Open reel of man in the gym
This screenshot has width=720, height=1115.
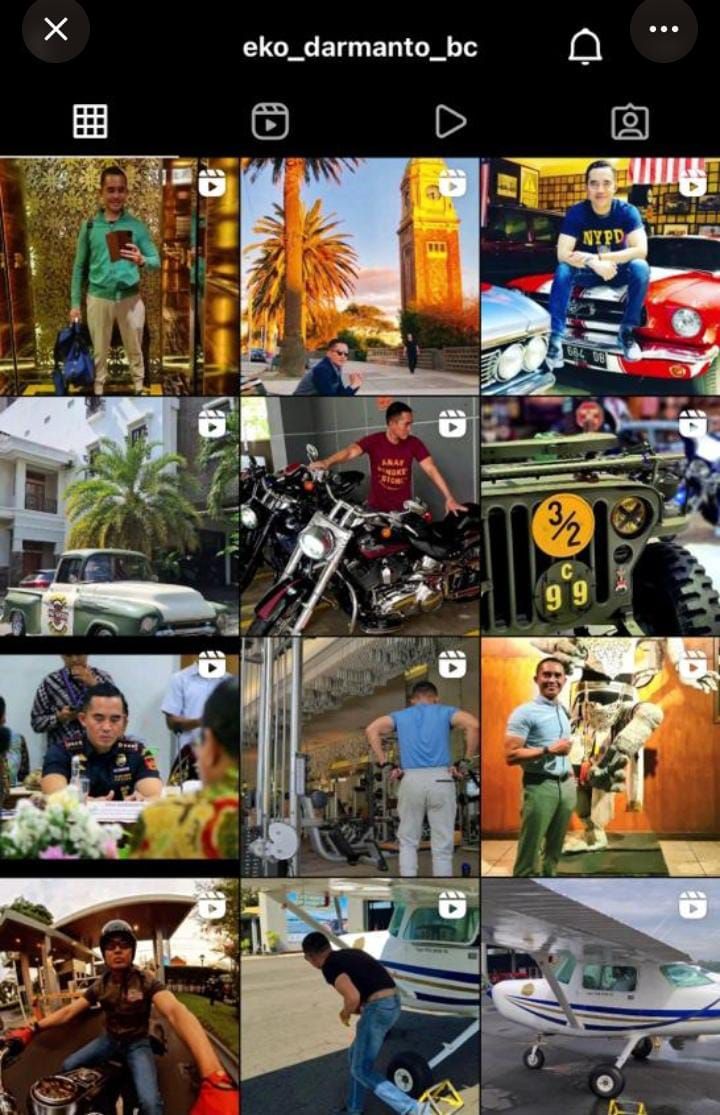(x=360, y=757)
